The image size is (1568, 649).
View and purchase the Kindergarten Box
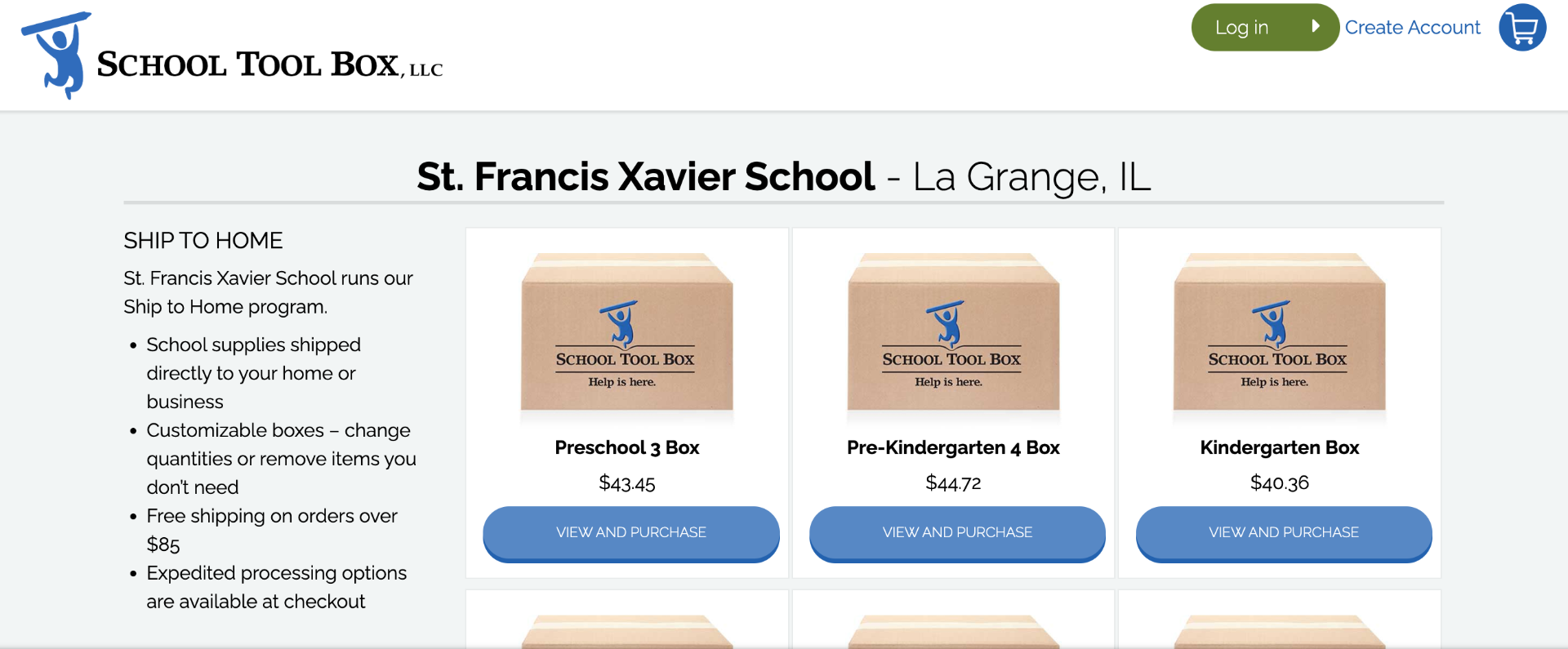point(1283,532)
